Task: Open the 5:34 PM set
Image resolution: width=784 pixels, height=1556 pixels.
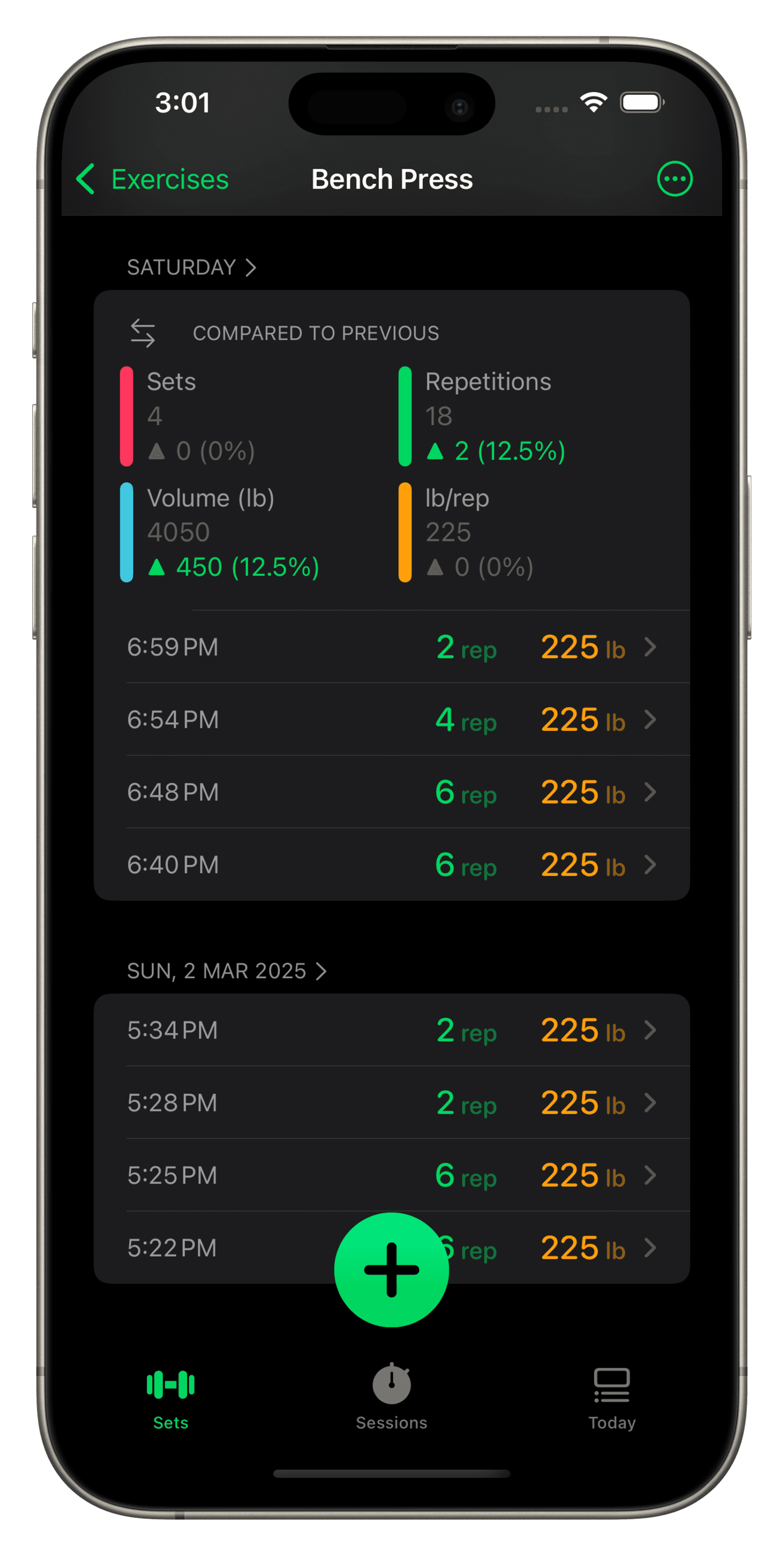Action: click(x=392, y=1030)
